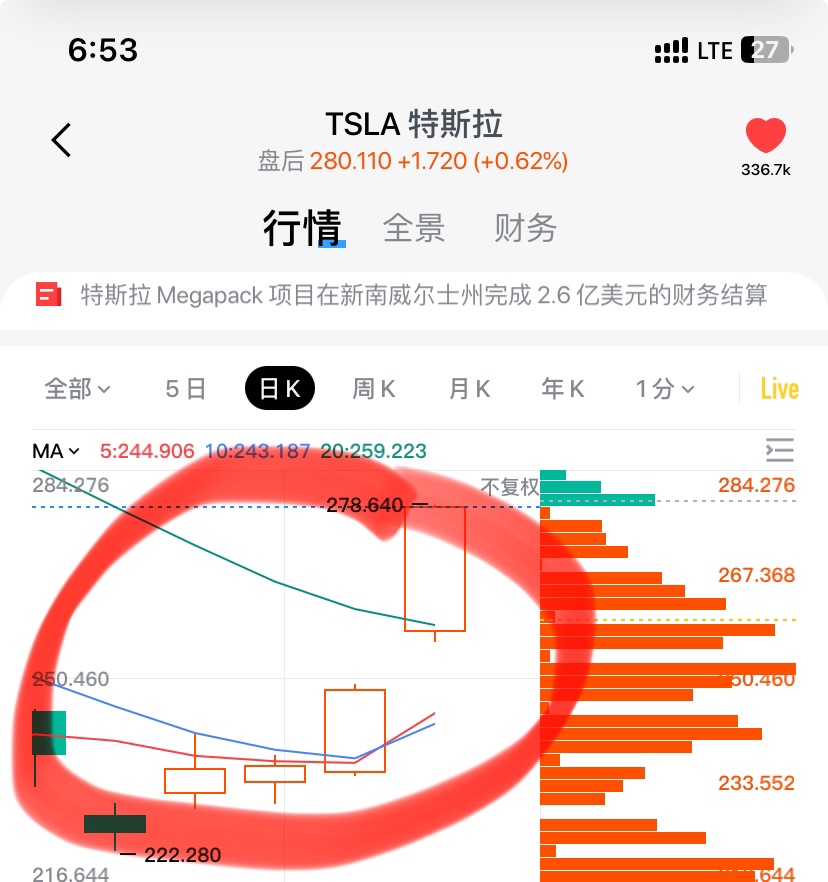Viewport: 828px width, 882px height.
Task: Switch to 年K chart
Action: [x=563, y=388]
